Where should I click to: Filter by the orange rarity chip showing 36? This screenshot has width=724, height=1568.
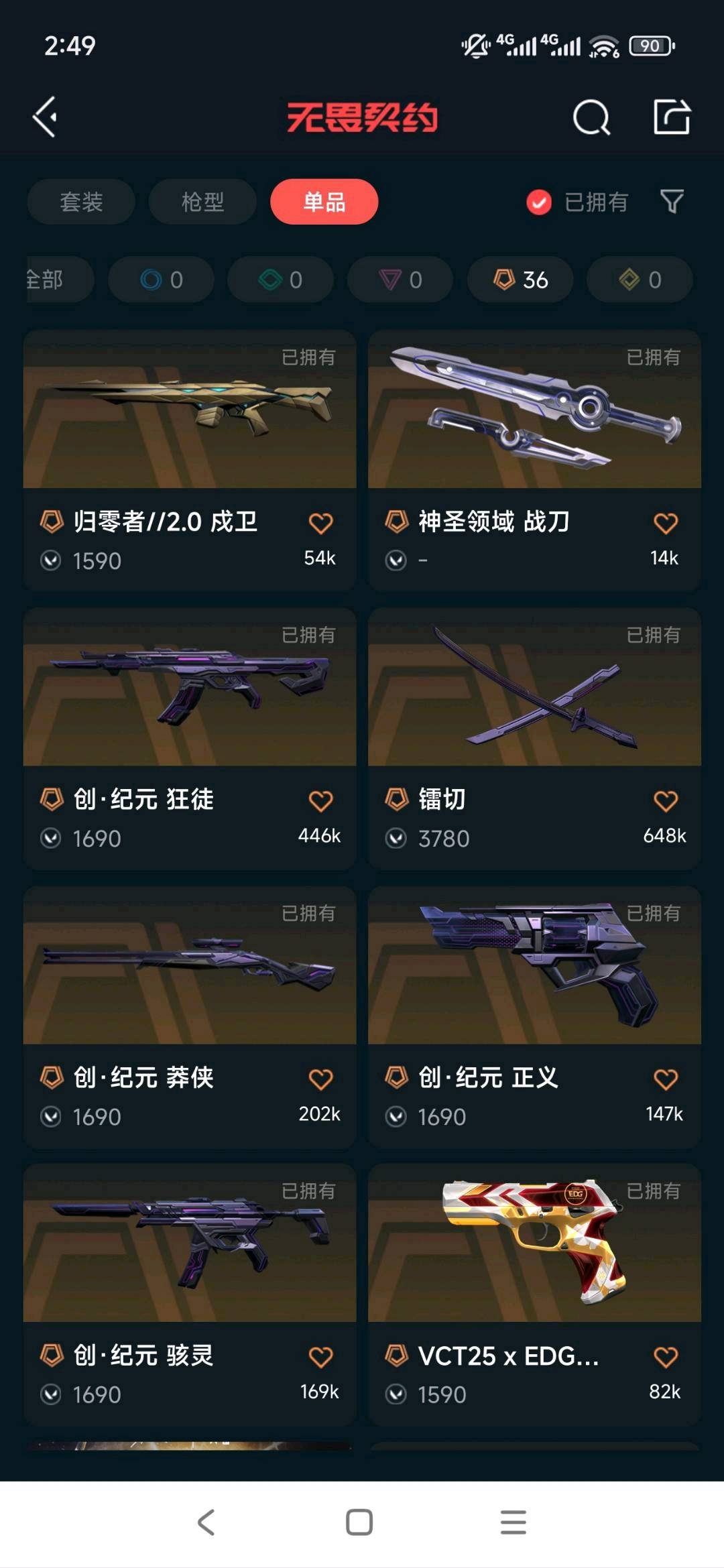coord(520,280)
